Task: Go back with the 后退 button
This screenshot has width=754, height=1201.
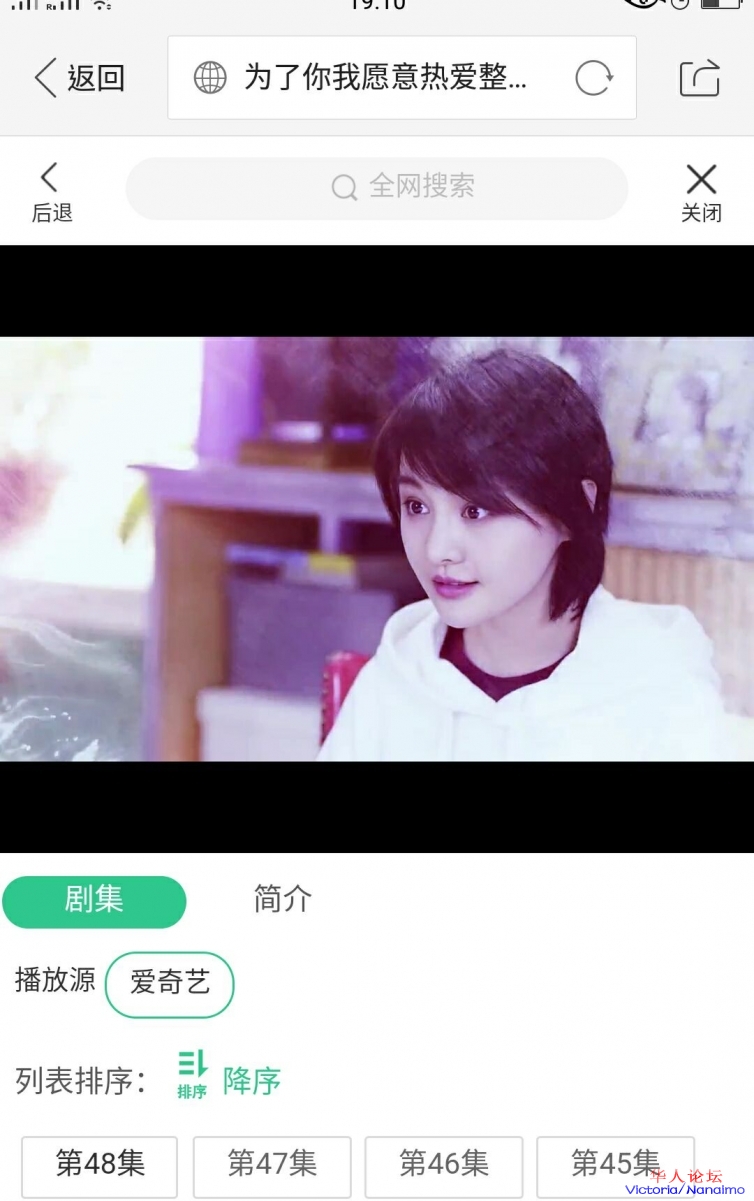Action: [51, 192]
